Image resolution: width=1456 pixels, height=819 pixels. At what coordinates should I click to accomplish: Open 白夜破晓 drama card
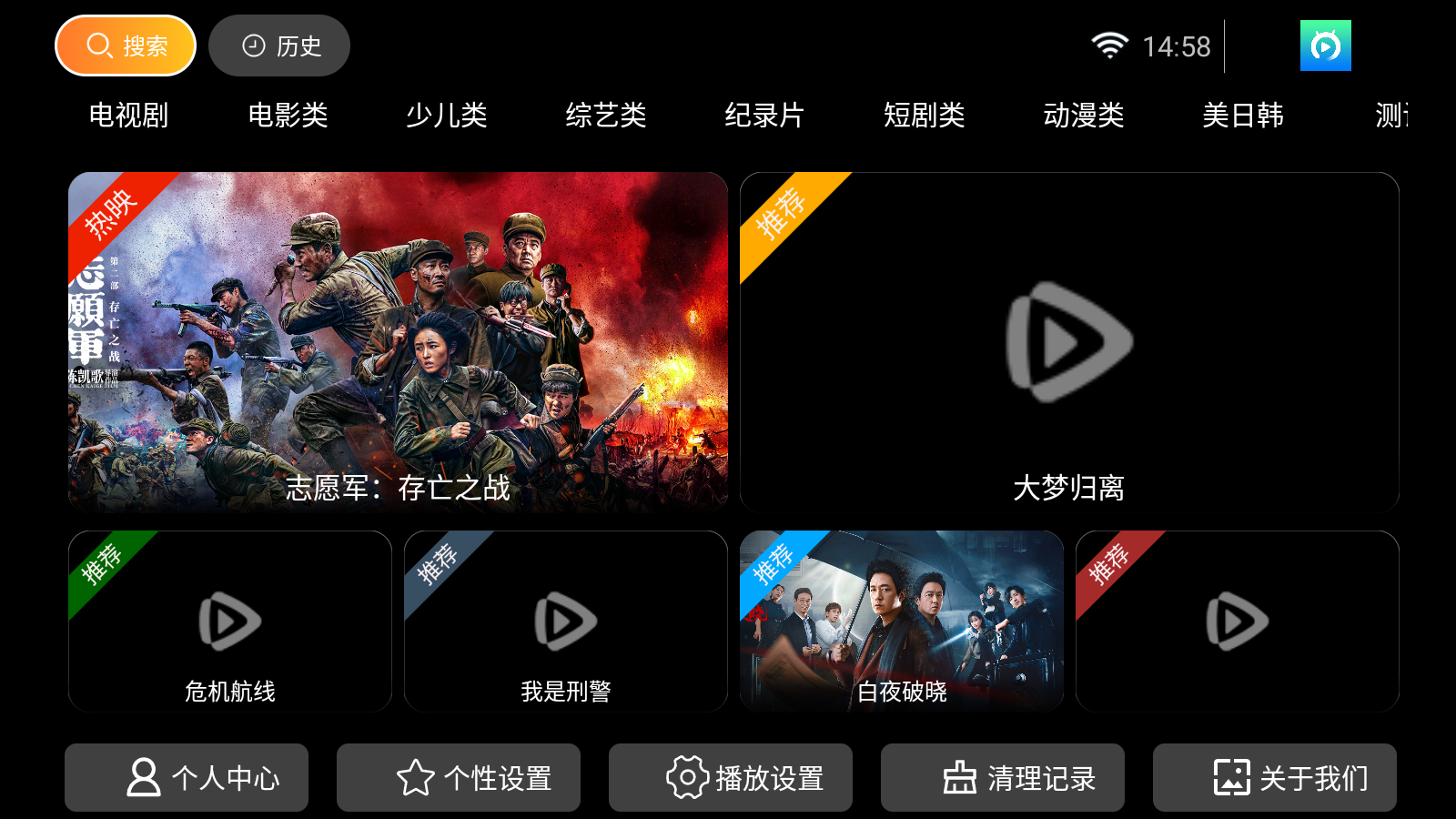click(x=901, y=622)
